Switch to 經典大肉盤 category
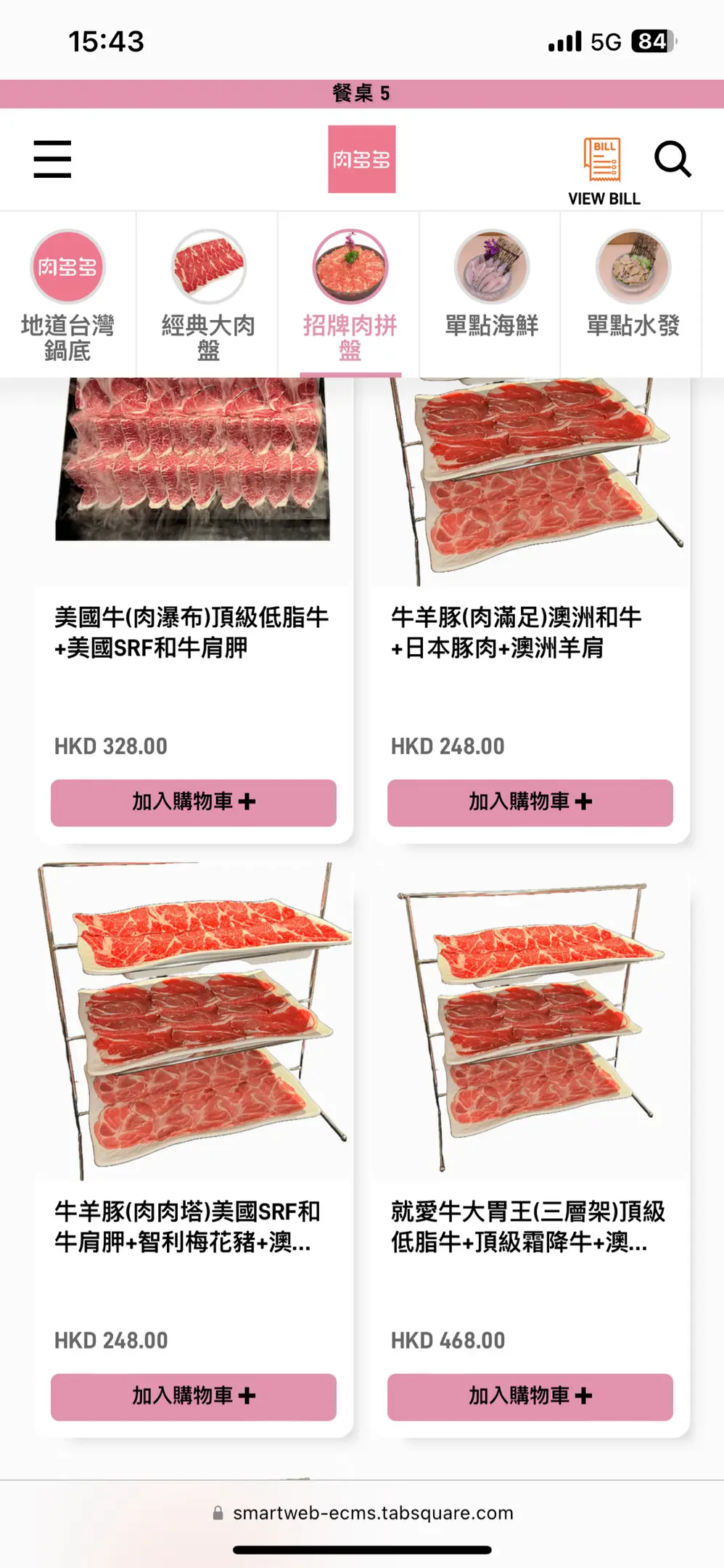724x1568 pixels. (x=208, y=294)
